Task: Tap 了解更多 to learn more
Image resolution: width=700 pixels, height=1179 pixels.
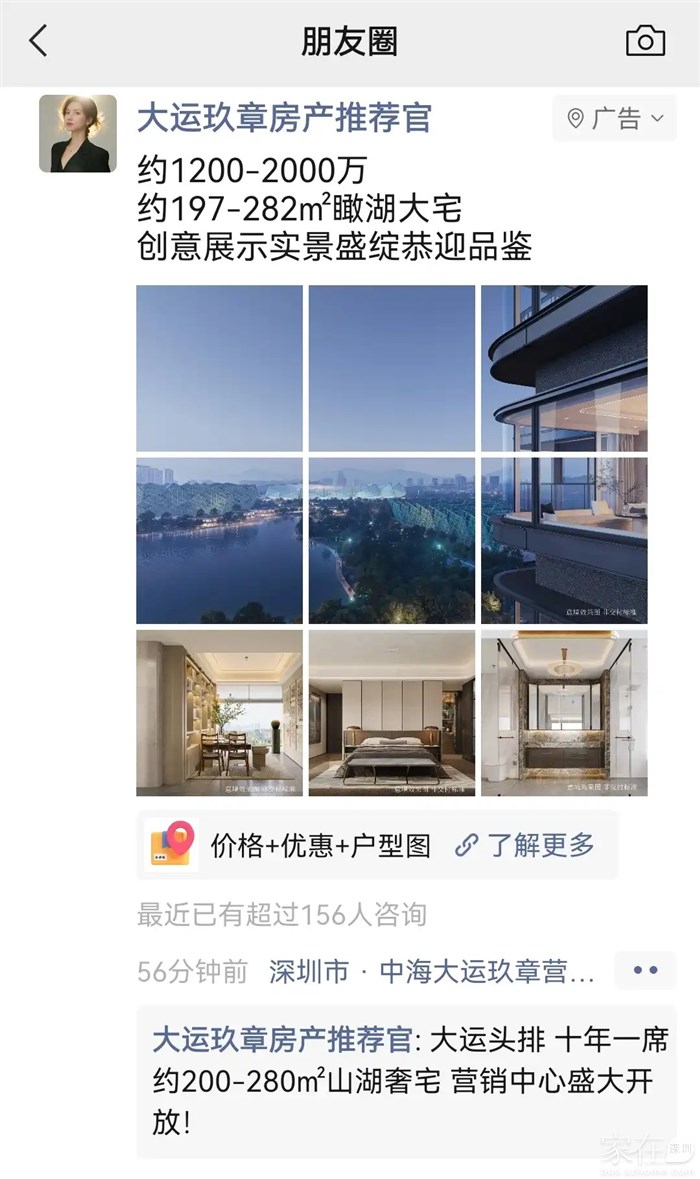Action: pos(526,846)
